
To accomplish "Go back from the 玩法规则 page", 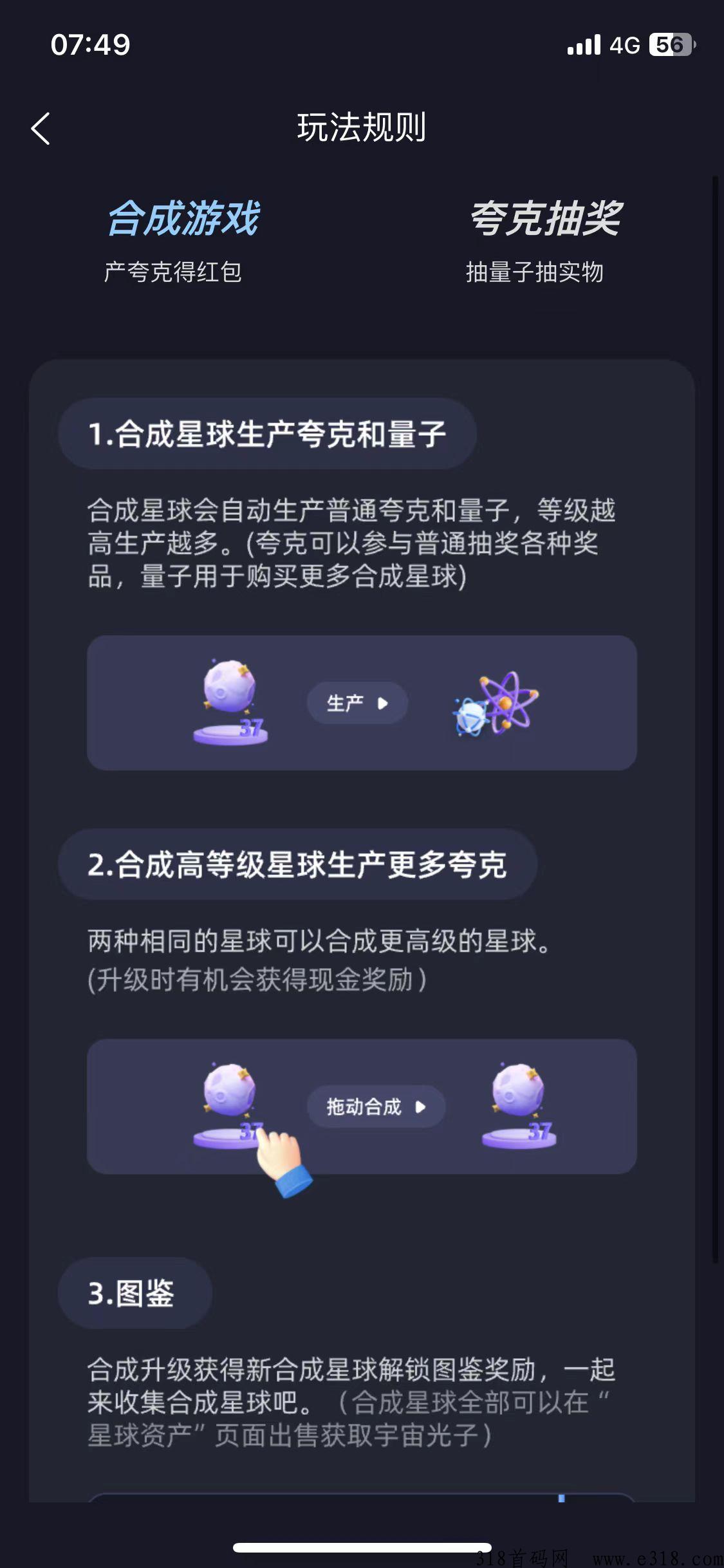I will click(41, 129).
